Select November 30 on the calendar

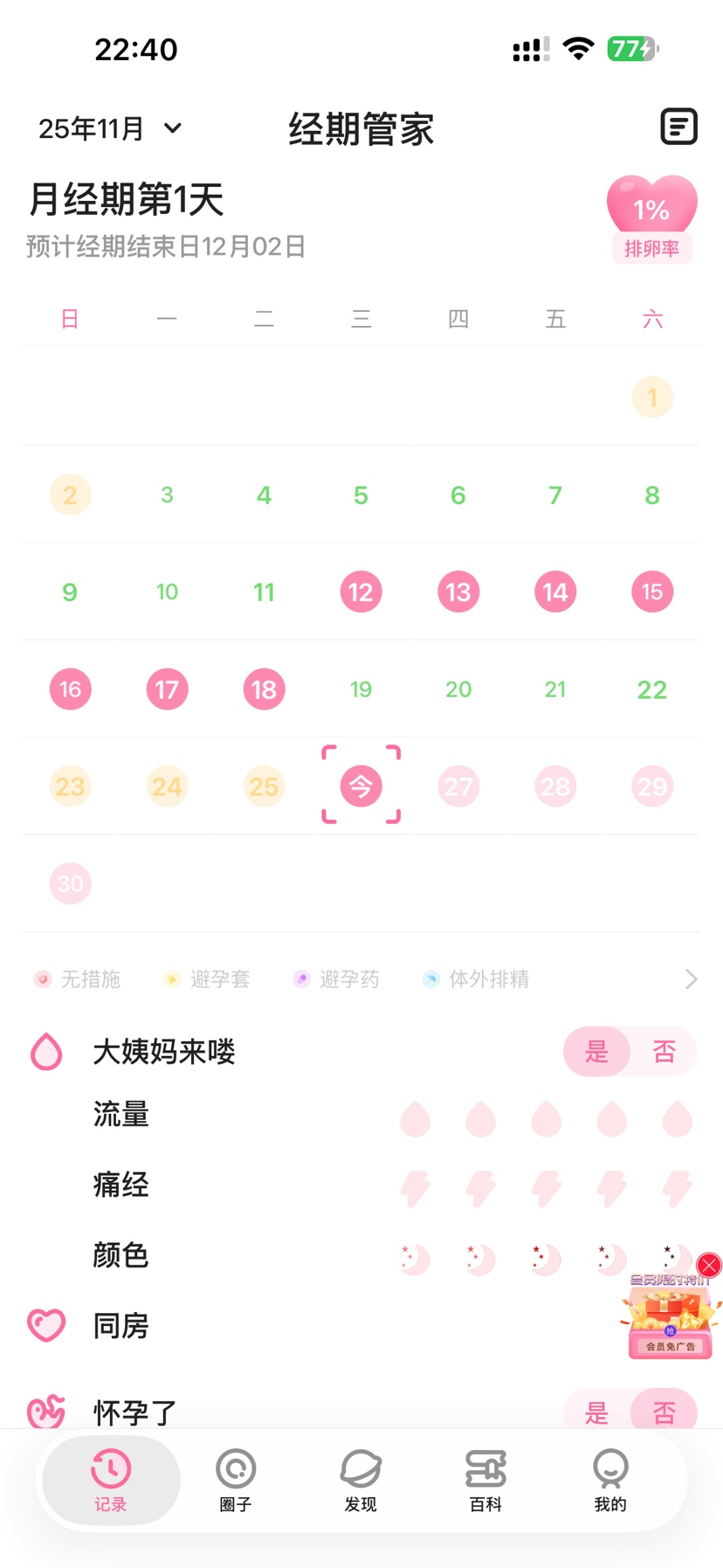[x=70, y=883]
